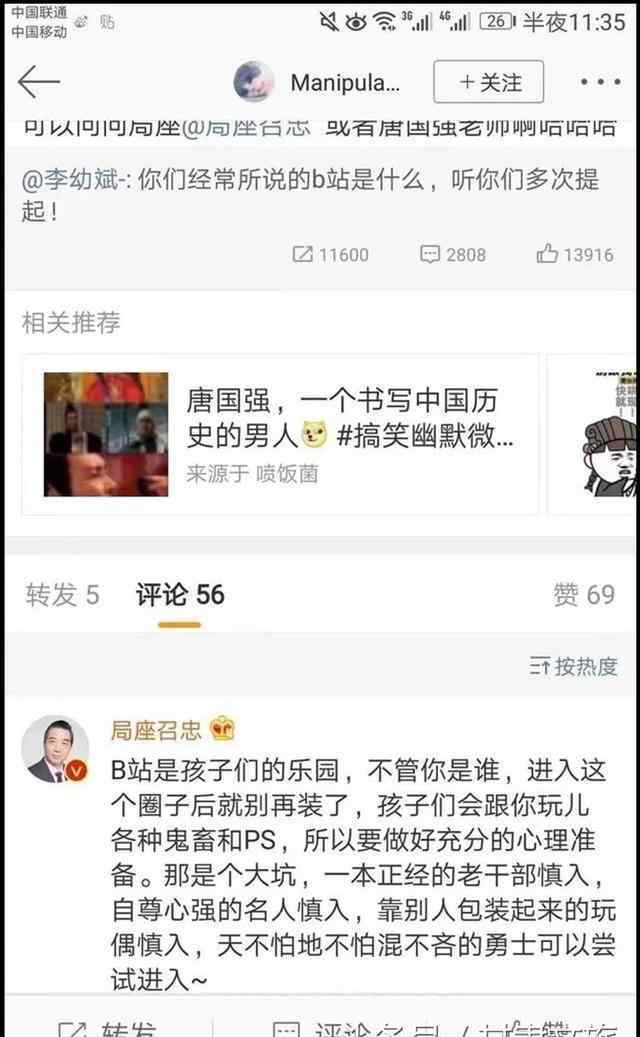This screenshot has height=1037, width=640.
Task: Follow the user with +关注 button
Action: coord(488,82)
